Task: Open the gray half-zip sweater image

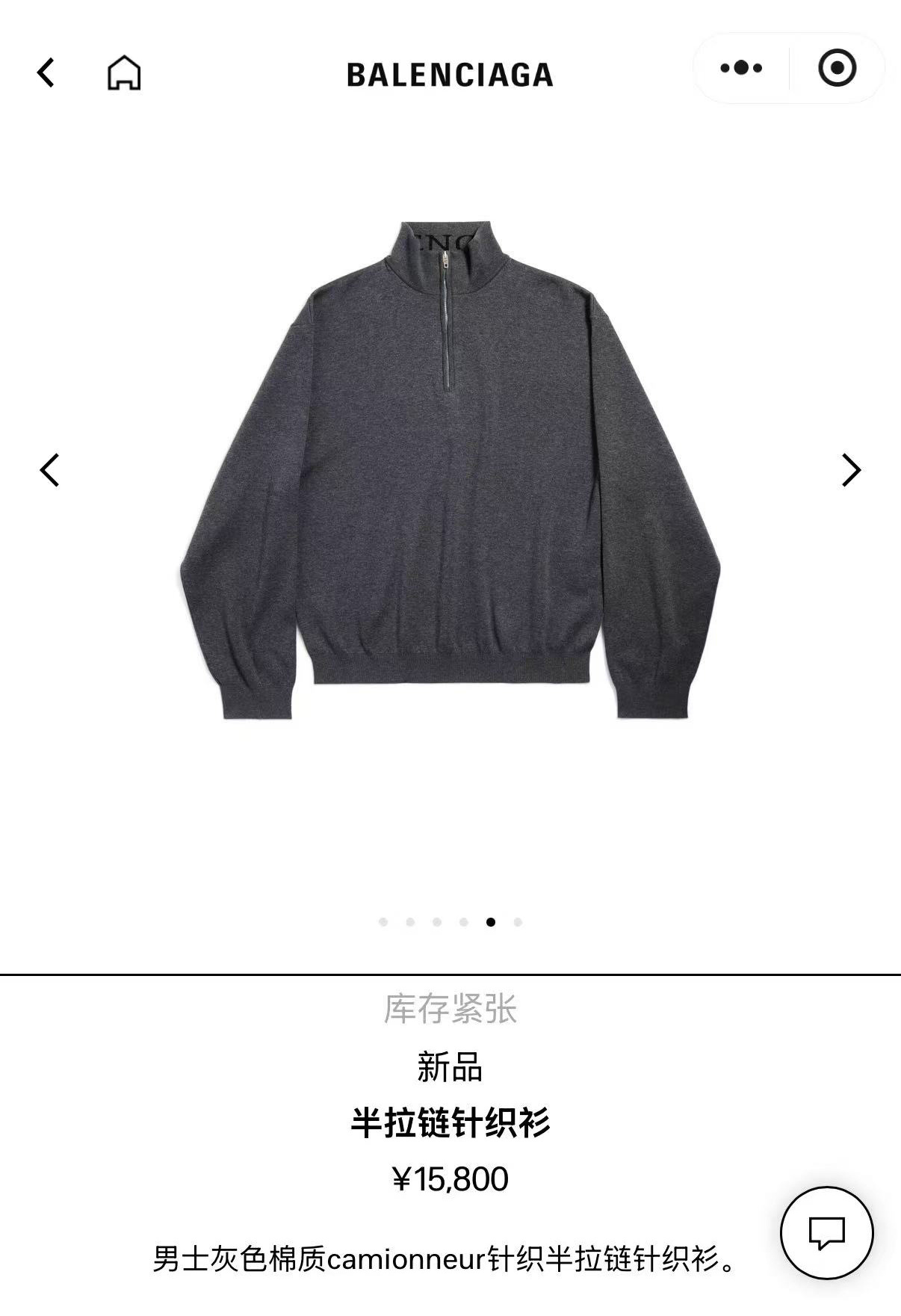Action: pyautogui.click(x=450, y=471)
